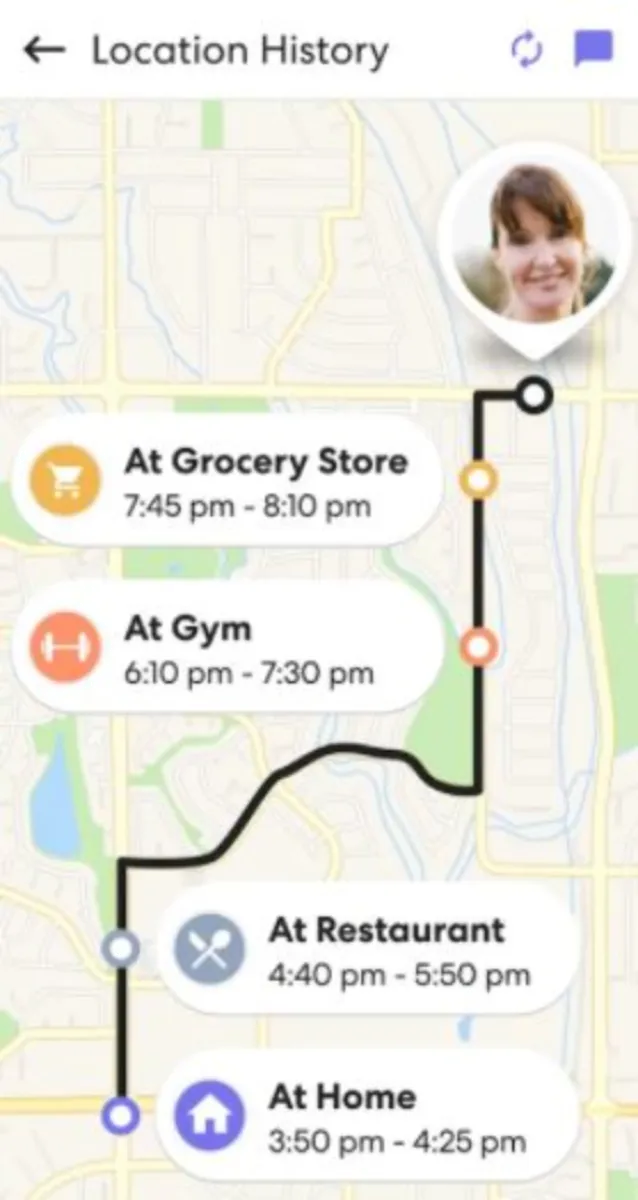Open the chat message icon
The height and width of the screenshot is (1200, 638).
[592, 49]
